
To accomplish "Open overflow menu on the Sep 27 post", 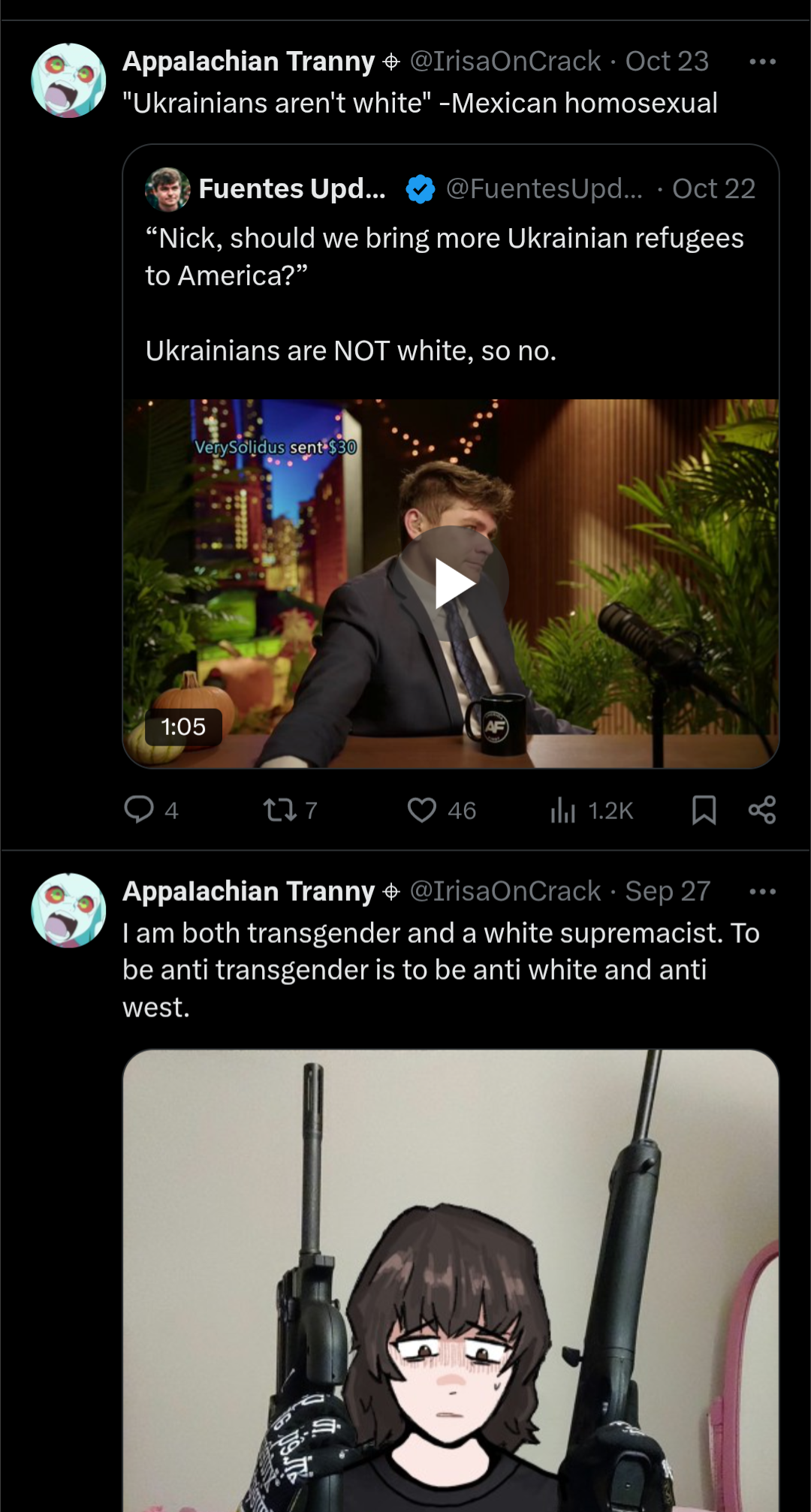I will [762, 892].
